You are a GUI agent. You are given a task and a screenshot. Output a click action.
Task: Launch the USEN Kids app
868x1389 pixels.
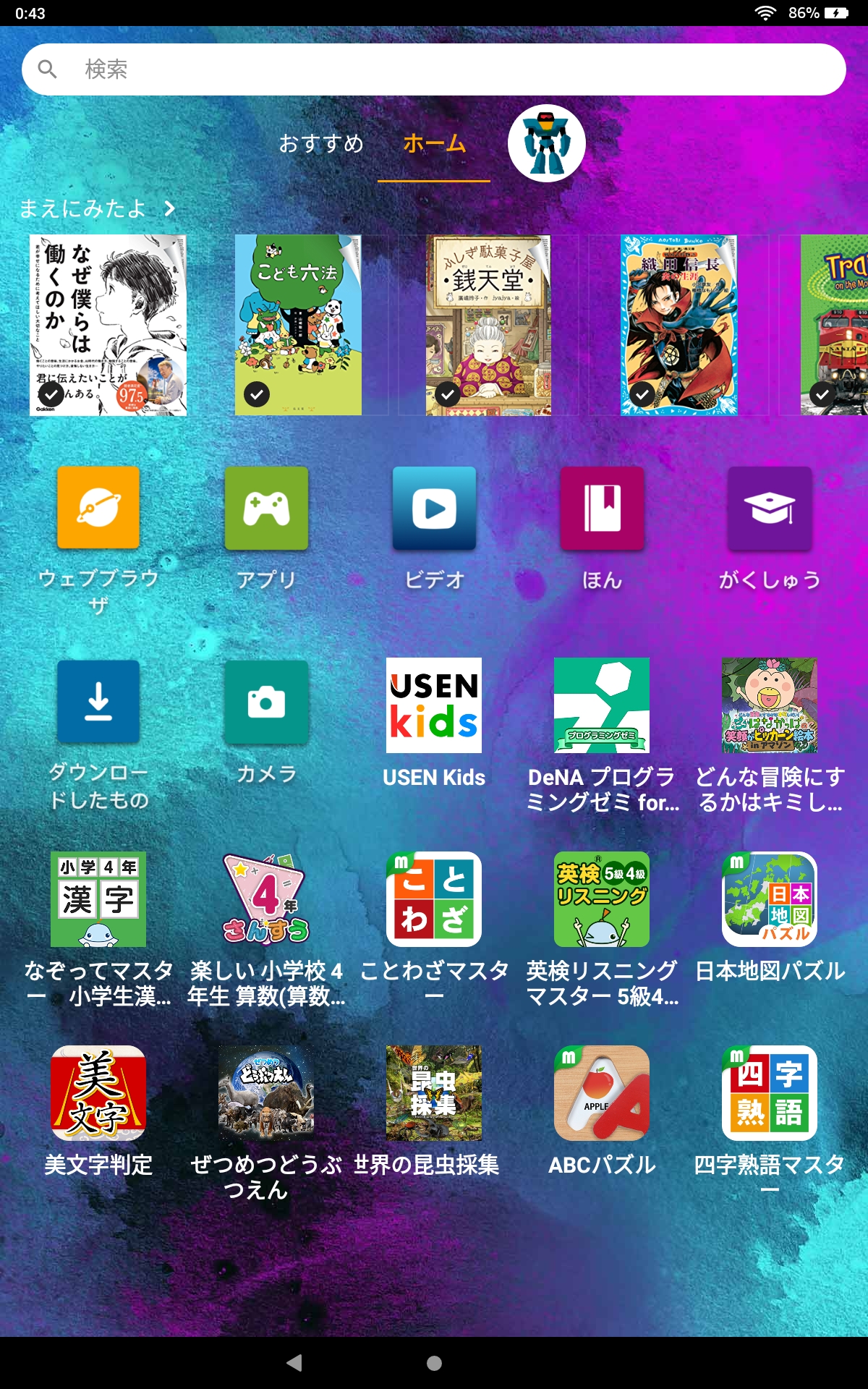[434, 705]
